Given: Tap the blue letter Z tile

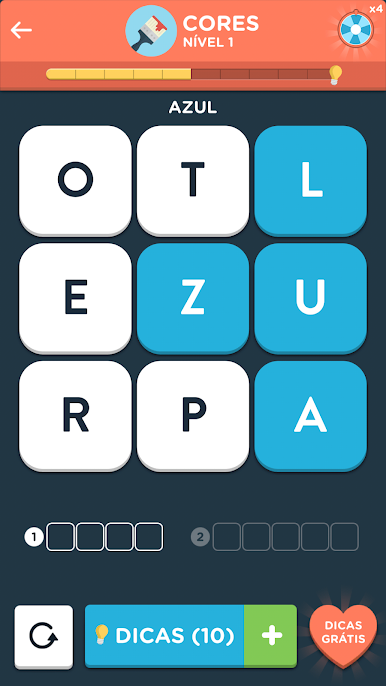Looking at the screenshot, I should pyautogui.click(x=193, y=298).
